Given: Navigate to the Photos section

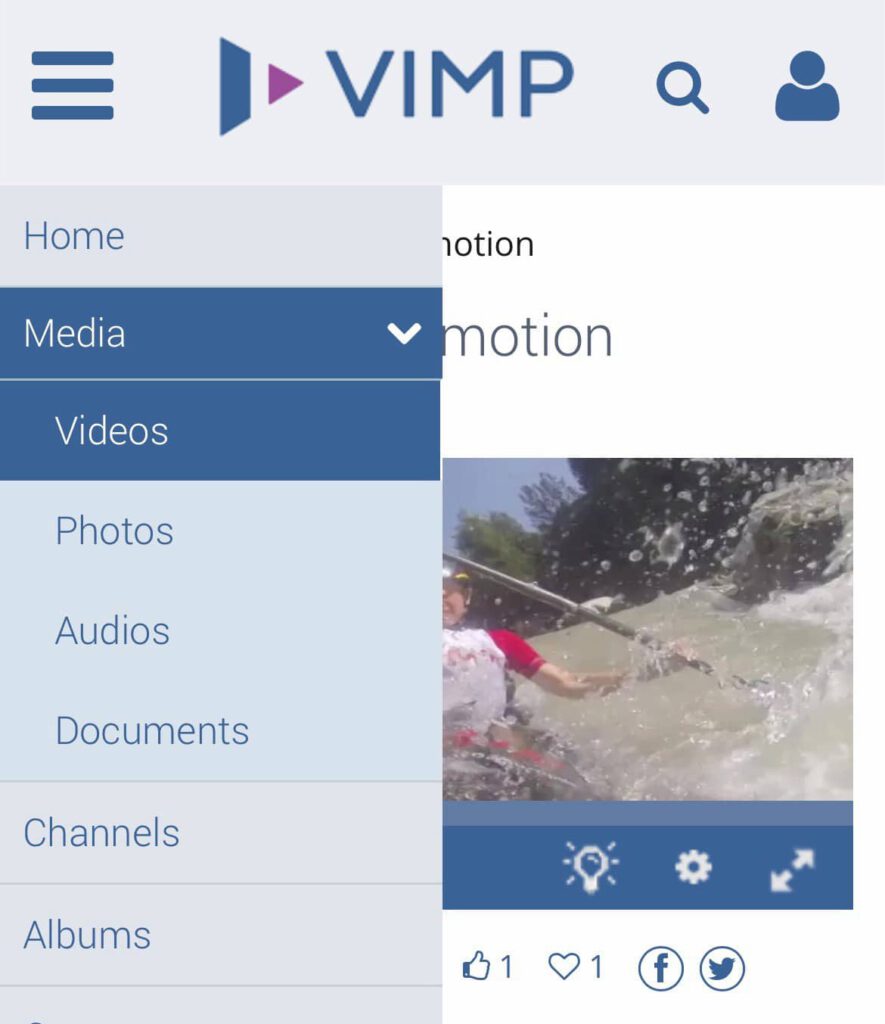Looking at the screenshot, I should pyautogui.click(x=115, y=531).
